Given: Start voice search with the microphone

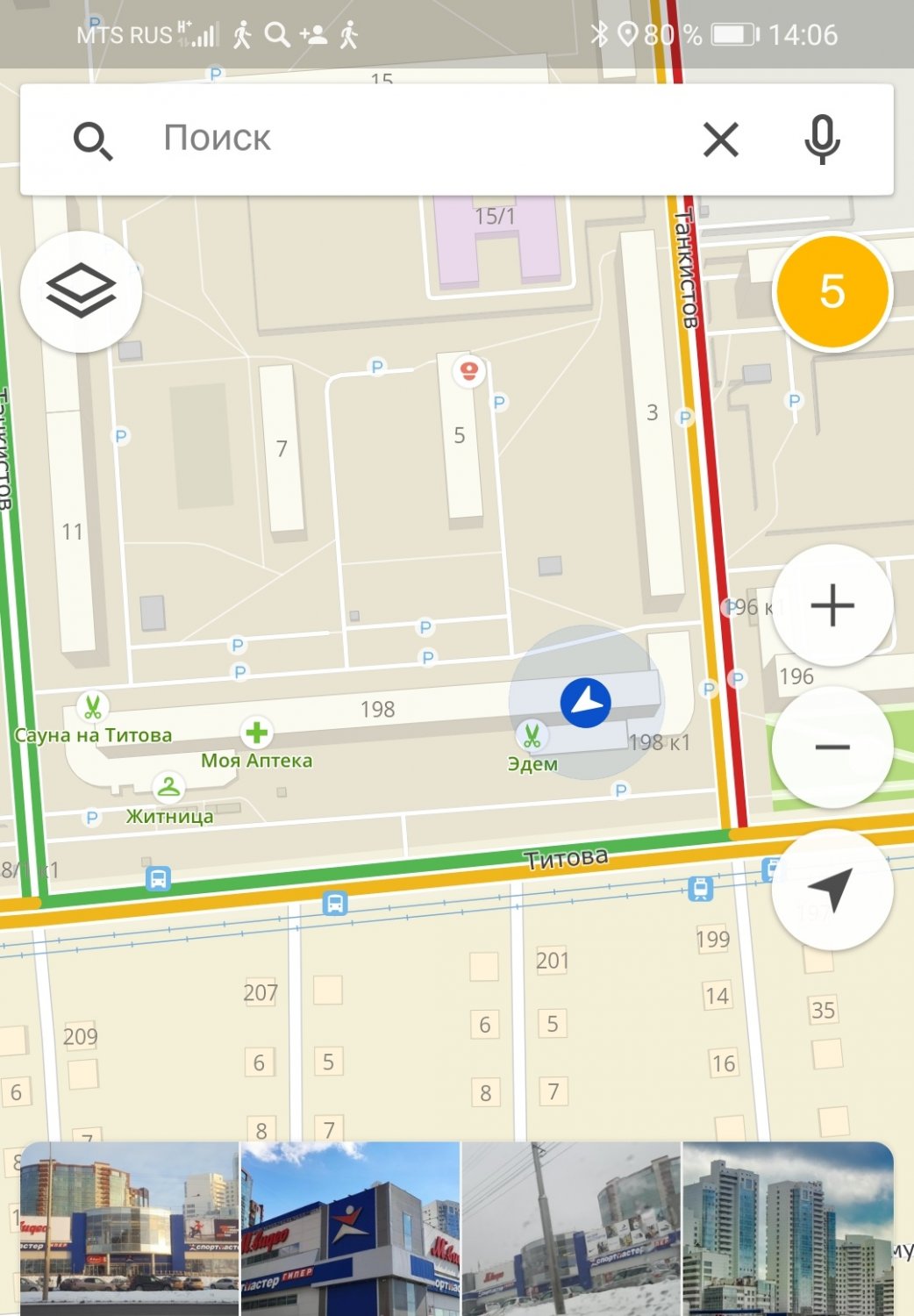Looking at the screenshot, I should pos(822,139).
